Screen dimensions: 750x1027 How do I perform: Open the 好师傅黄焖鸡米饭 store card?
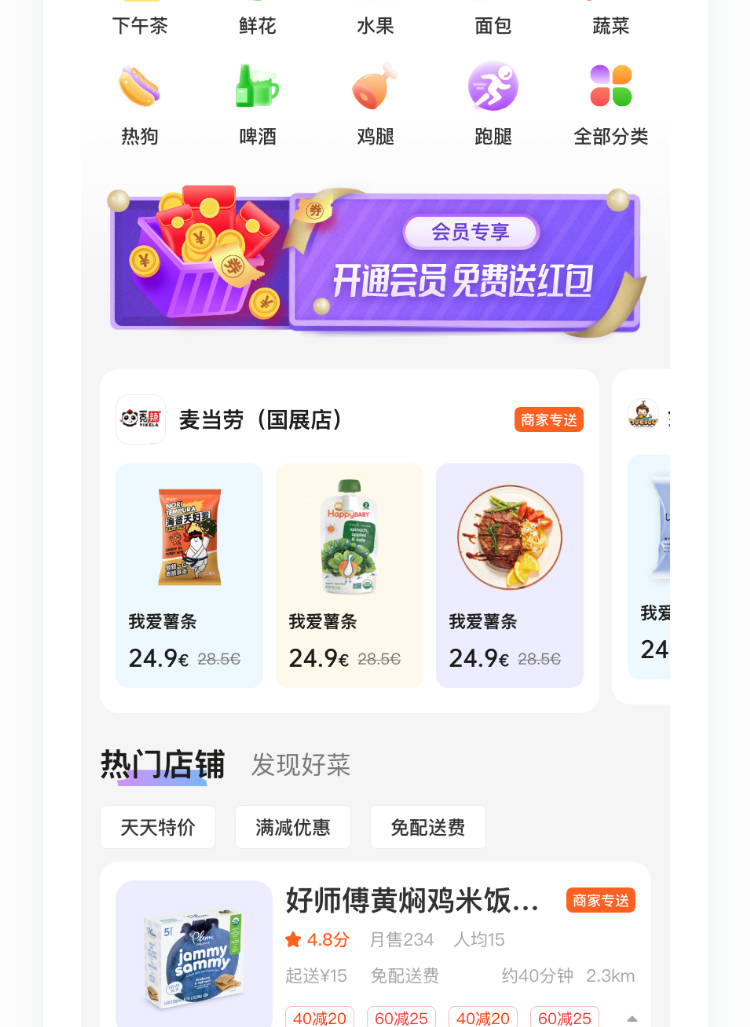pyautogui.click(x=412, y=901)
